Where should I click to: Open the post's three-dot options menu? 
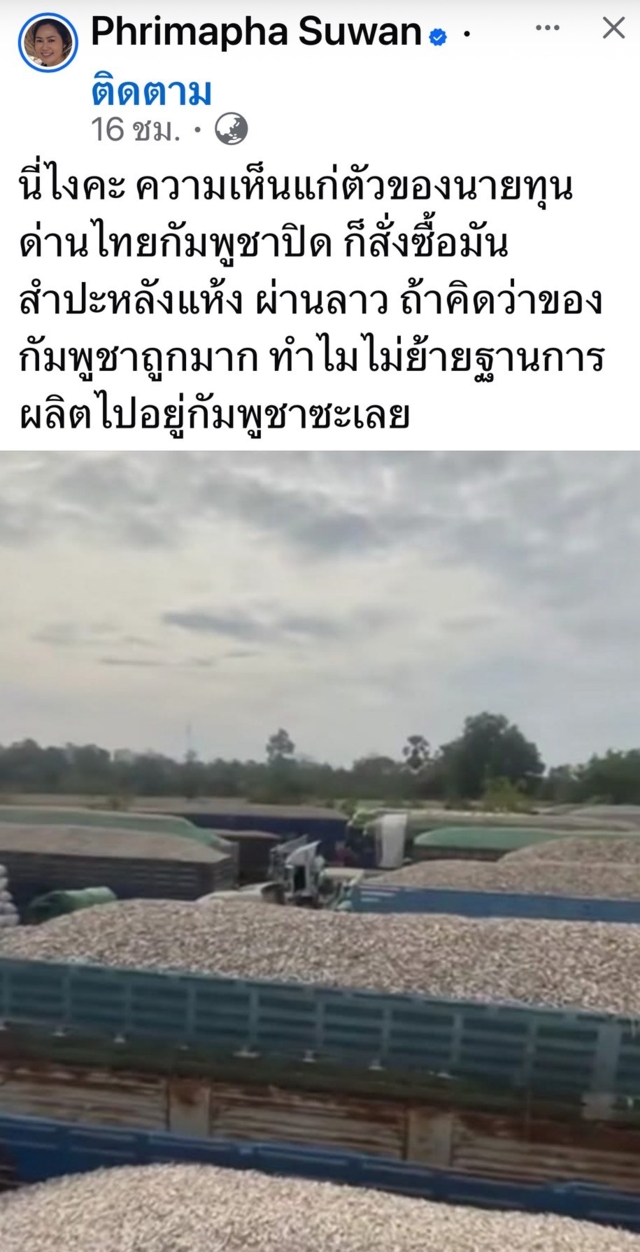547,28
